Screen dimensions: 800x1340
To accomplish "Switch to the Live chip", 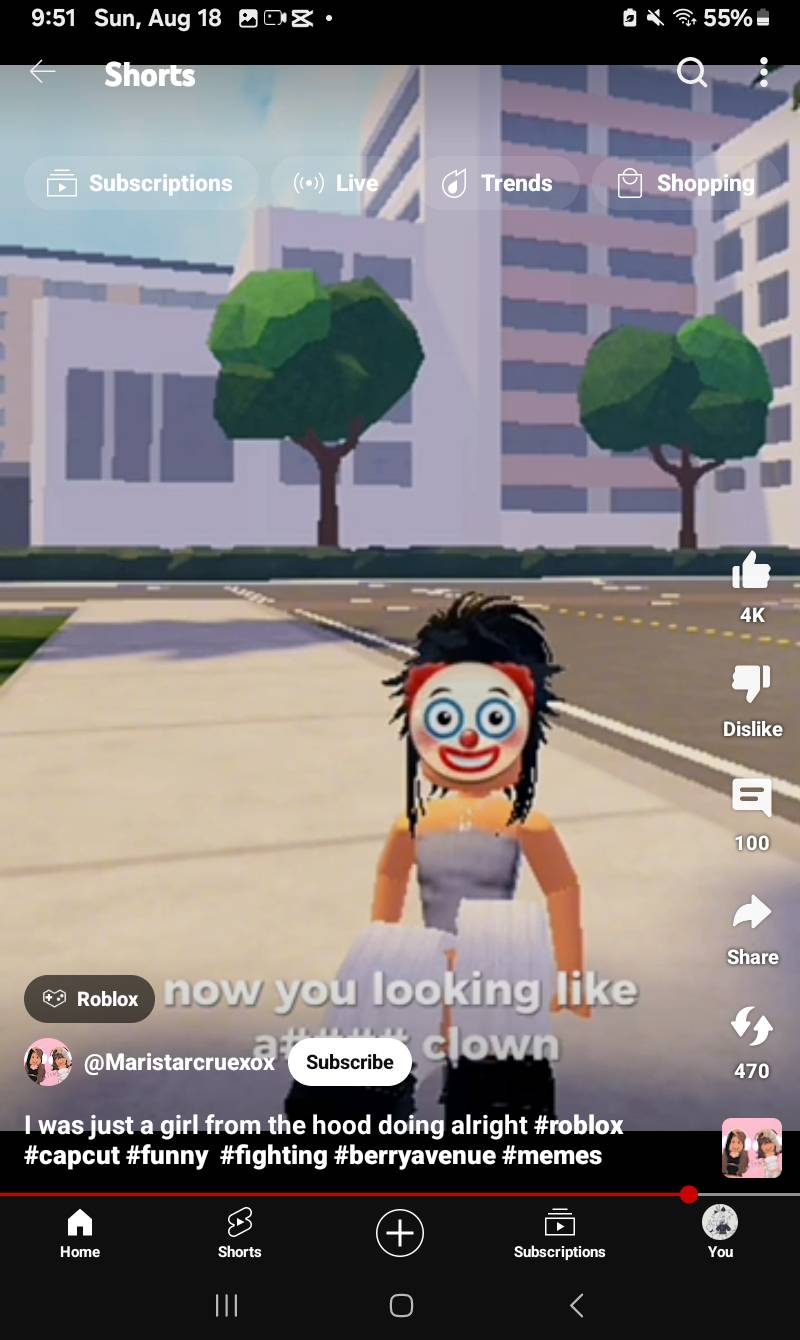I will click(336, 184).
